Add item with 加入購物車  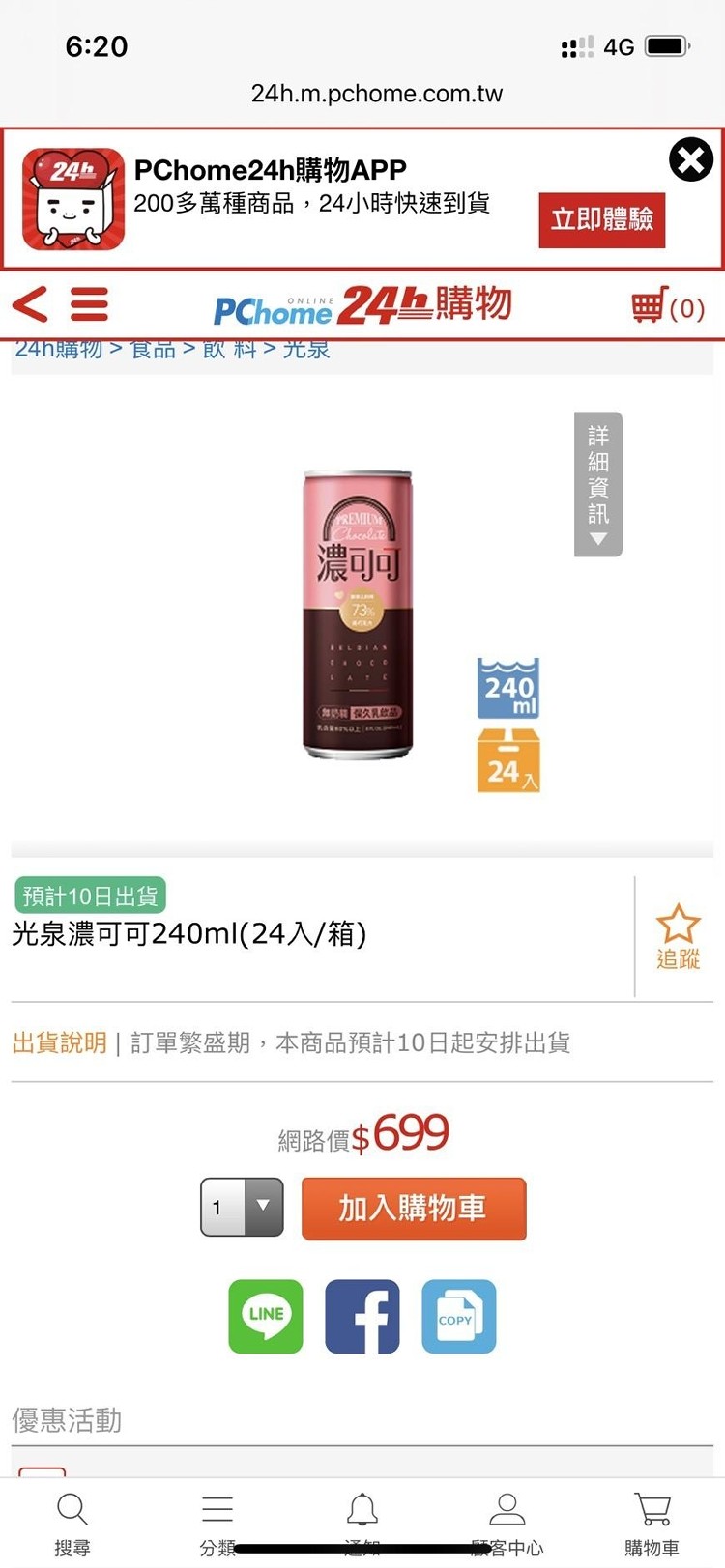(x=414, y=1209)
